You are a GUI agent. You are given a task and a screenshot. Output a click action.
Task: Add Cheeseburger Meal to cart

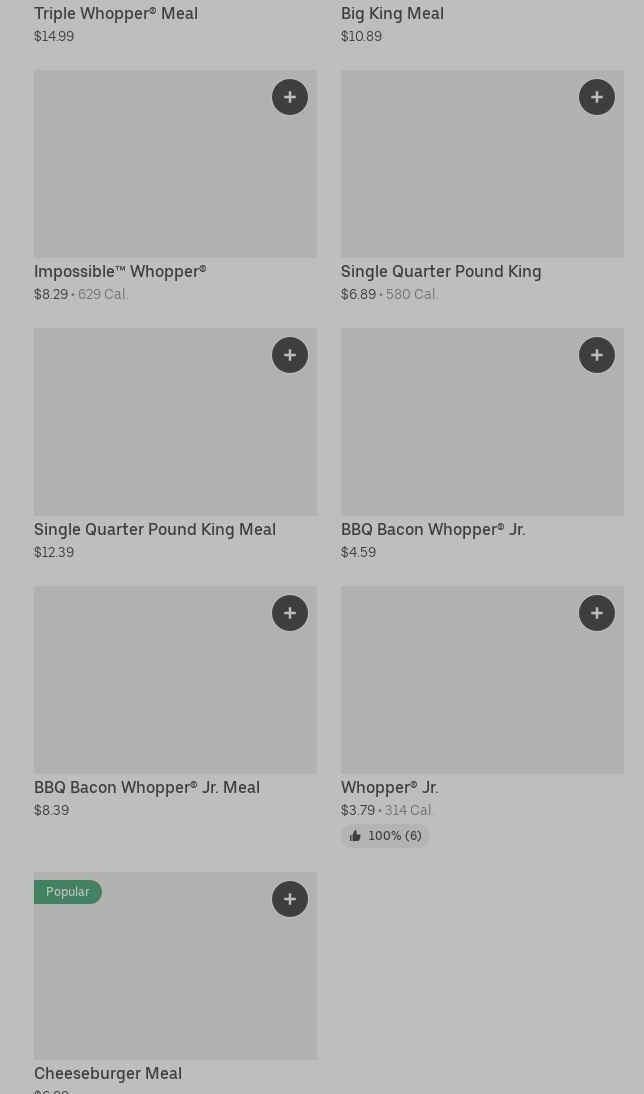point(290,899)
